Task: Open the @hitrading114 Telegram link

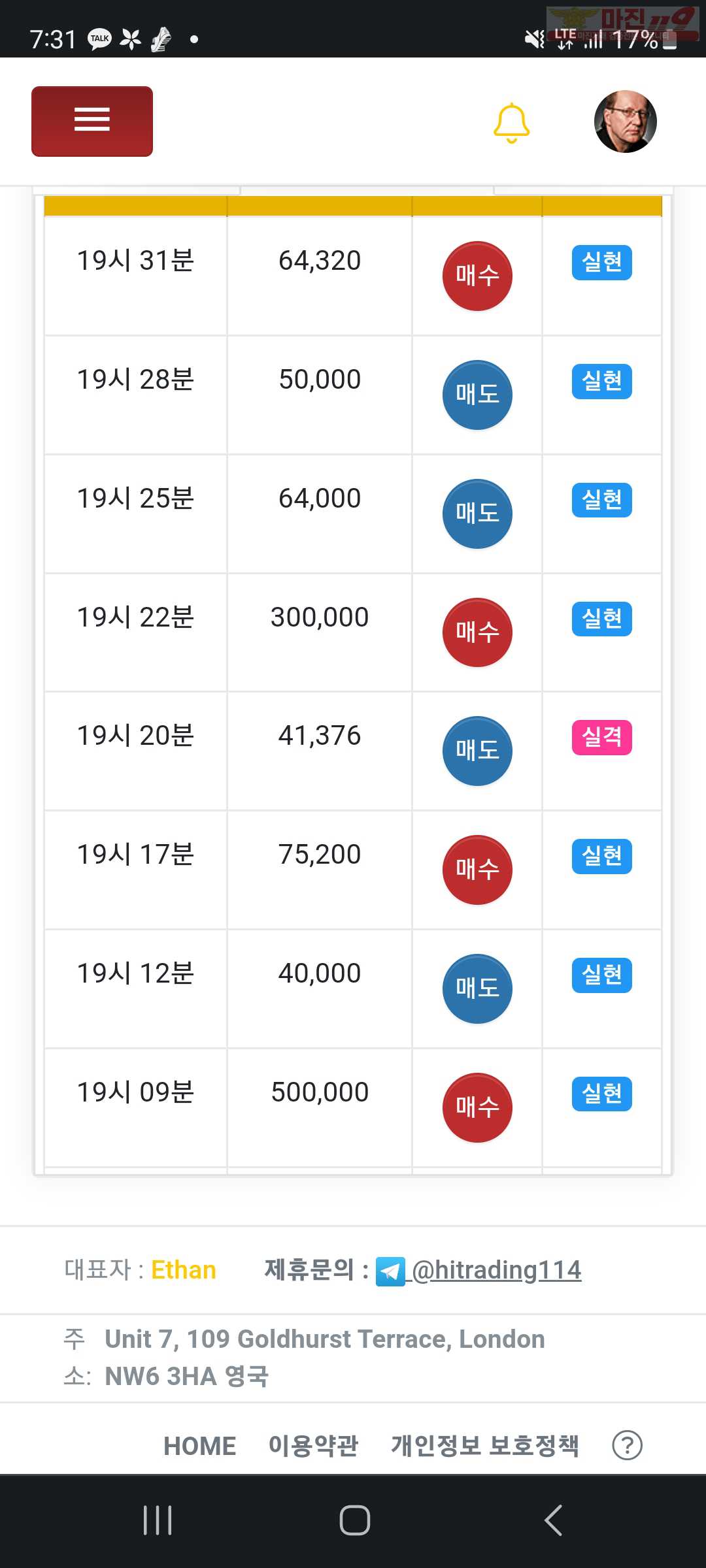Action: pyautogui.click(x=496, y=1270)
